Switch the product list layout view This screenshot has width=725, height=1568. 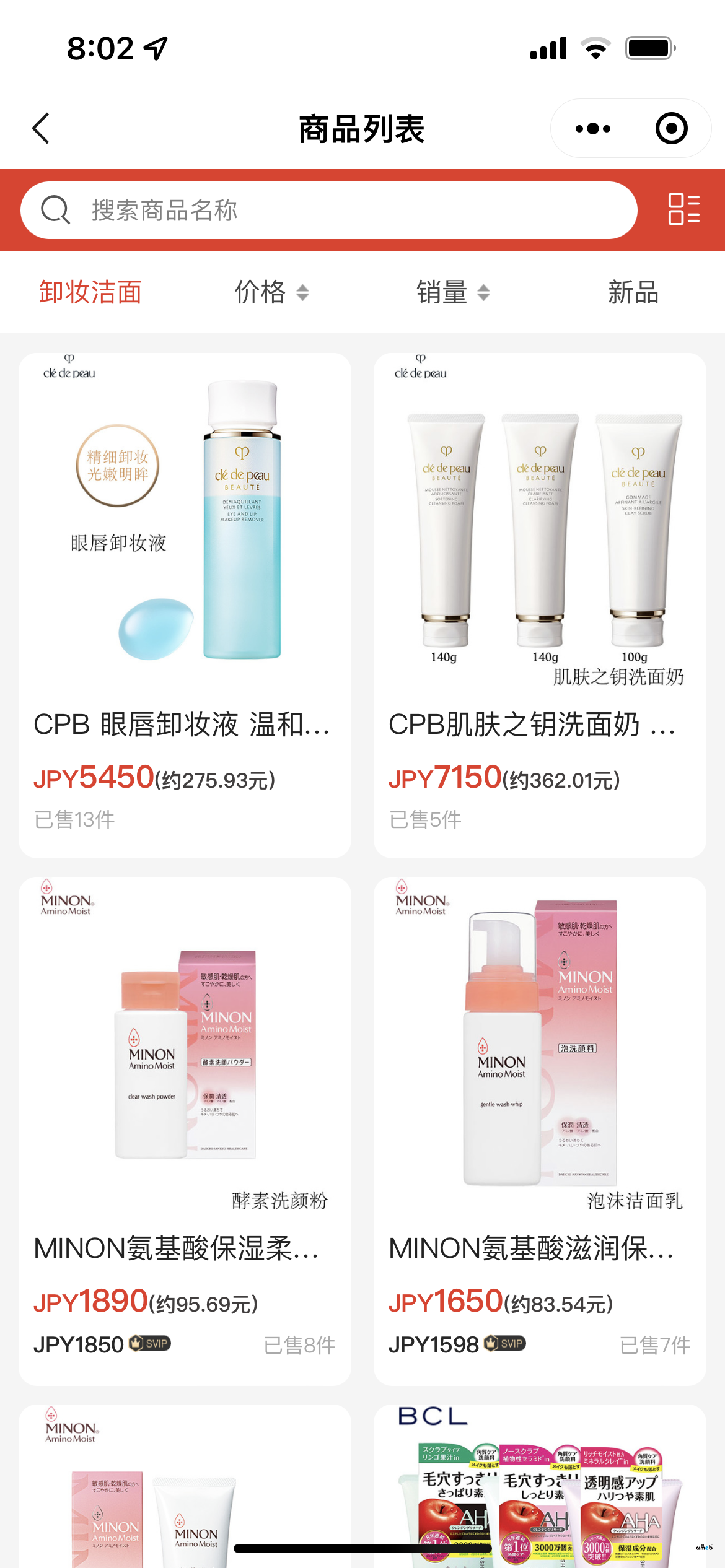pos(683,209)
